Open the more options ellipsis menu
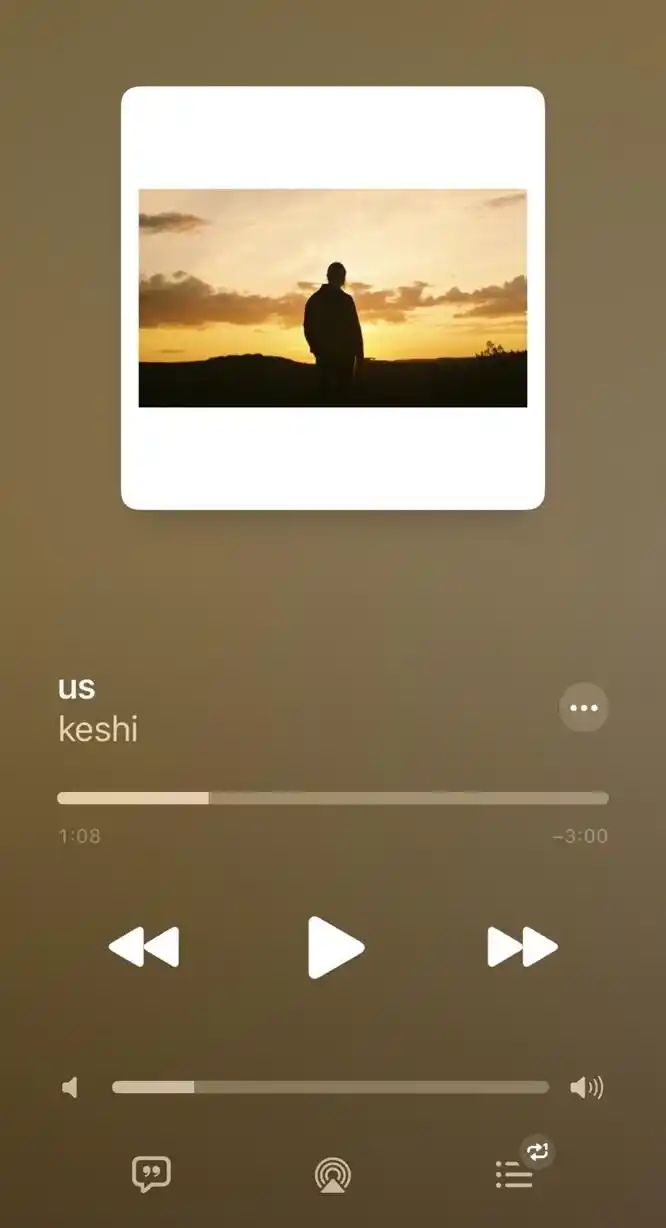 (584, 708)
